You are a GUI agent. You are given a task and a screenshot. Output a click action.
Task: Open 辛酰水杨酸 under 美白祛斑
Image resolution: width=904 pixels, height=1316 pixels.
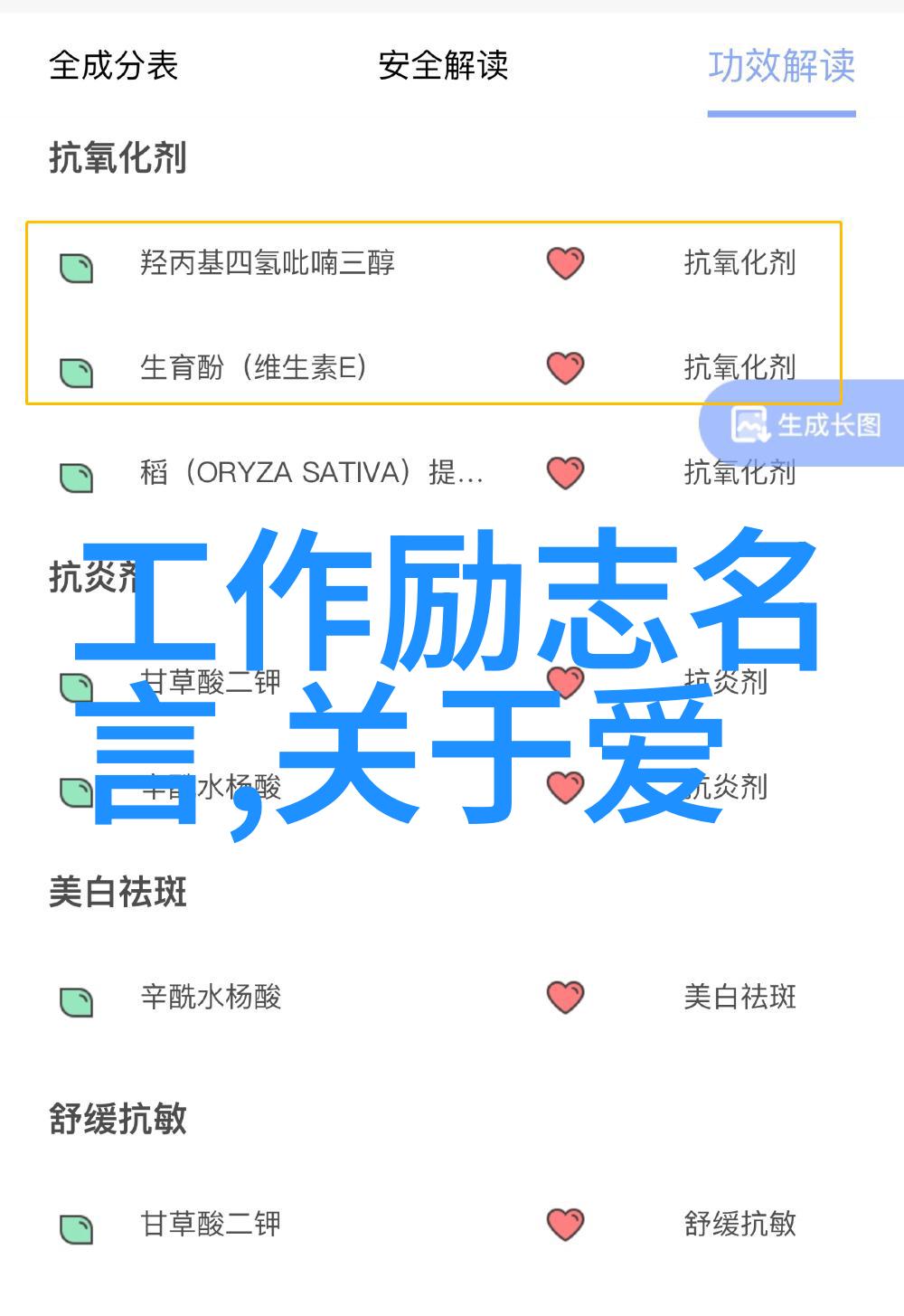pyautogui.click(x=211, y=998)
